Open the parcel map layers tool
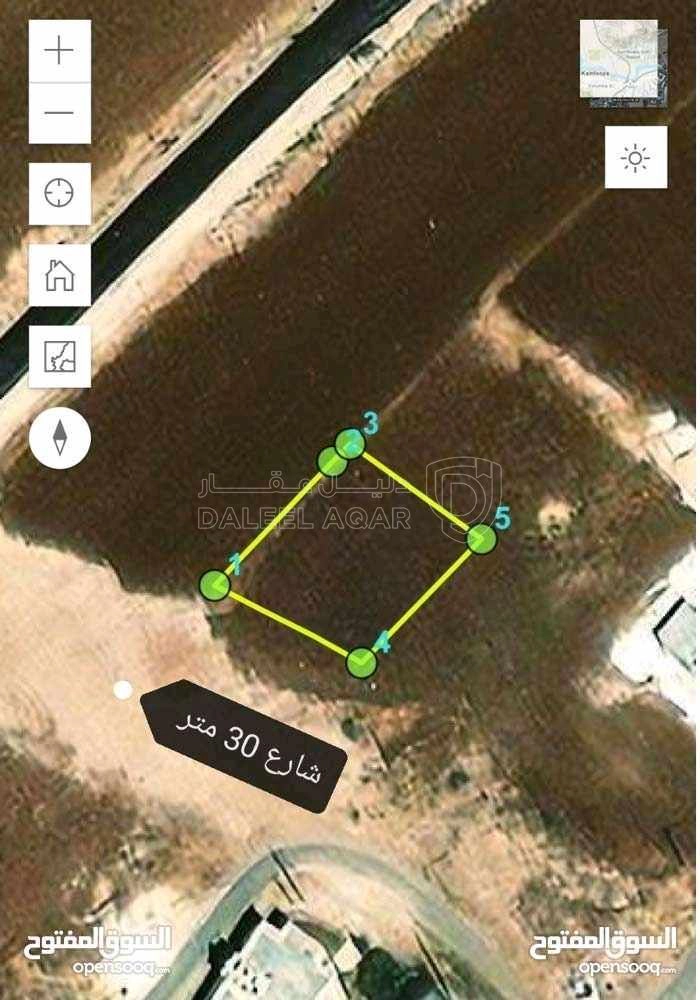The image size is (700, 1000). click(x=60, y=355)
